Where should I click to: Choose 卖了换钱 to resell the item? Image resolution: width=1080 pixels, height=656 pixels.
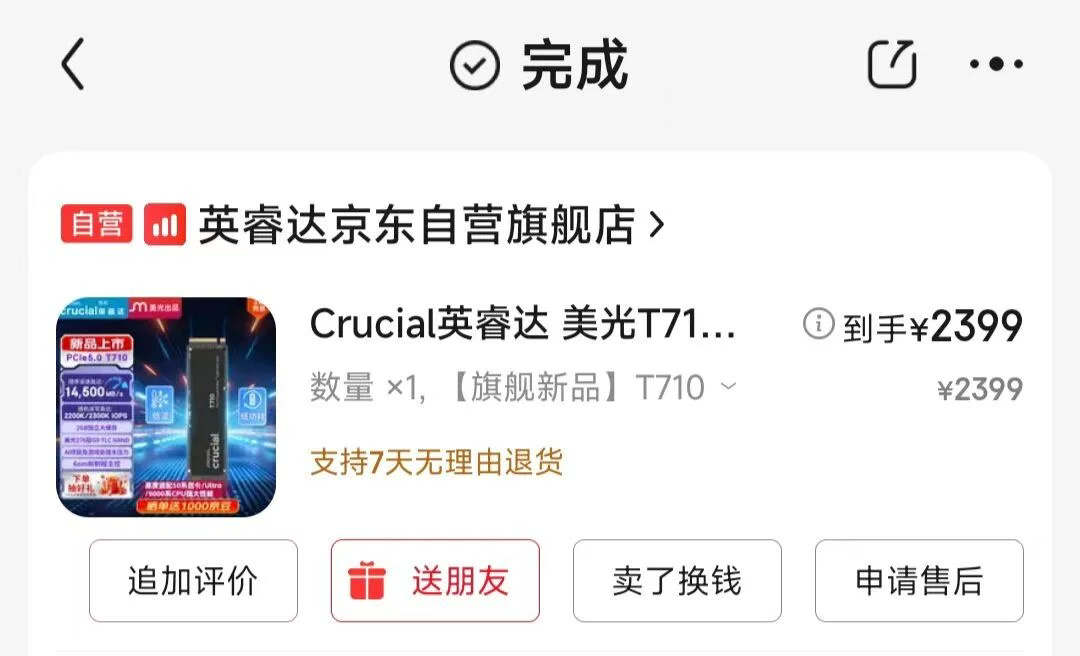[x=677, y=581]
